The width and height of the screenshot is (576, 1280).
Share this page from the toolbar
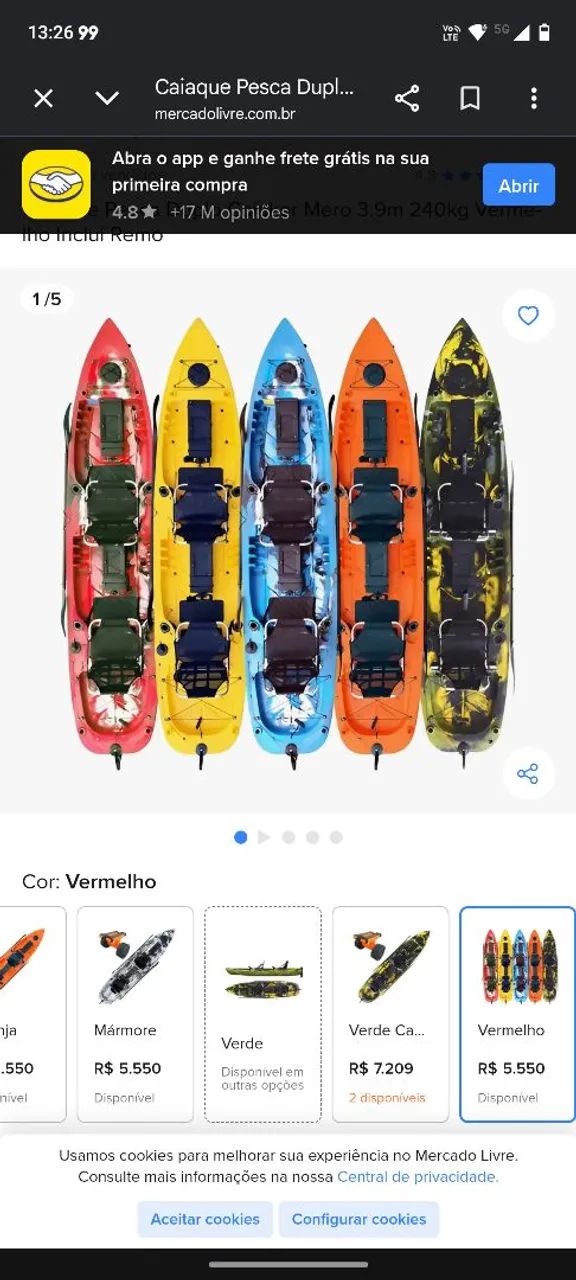pyautogui.click(x=407, y=98)
